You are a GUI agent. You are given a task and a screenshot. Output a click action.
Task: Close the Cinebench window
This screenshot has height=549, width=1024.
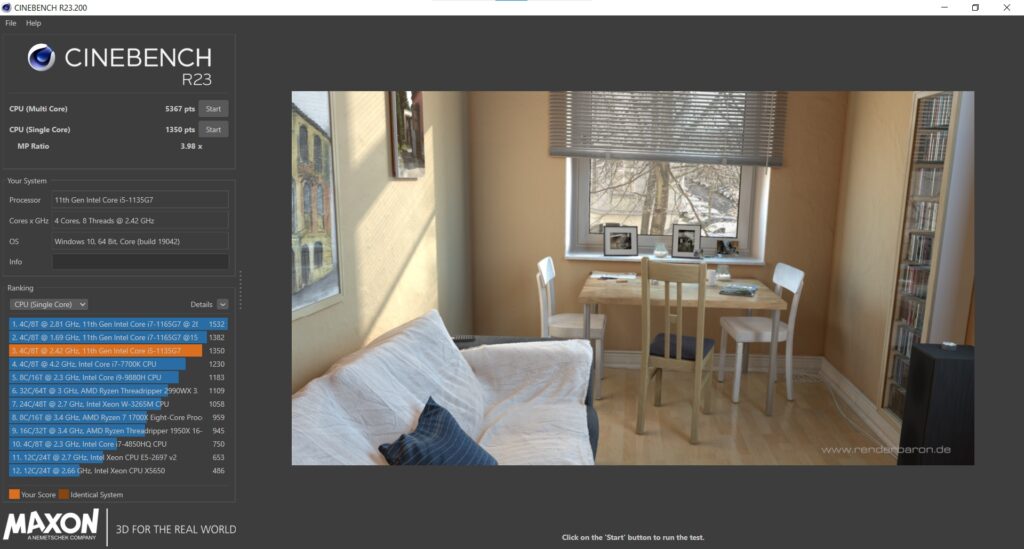(x=1007, y=8)
